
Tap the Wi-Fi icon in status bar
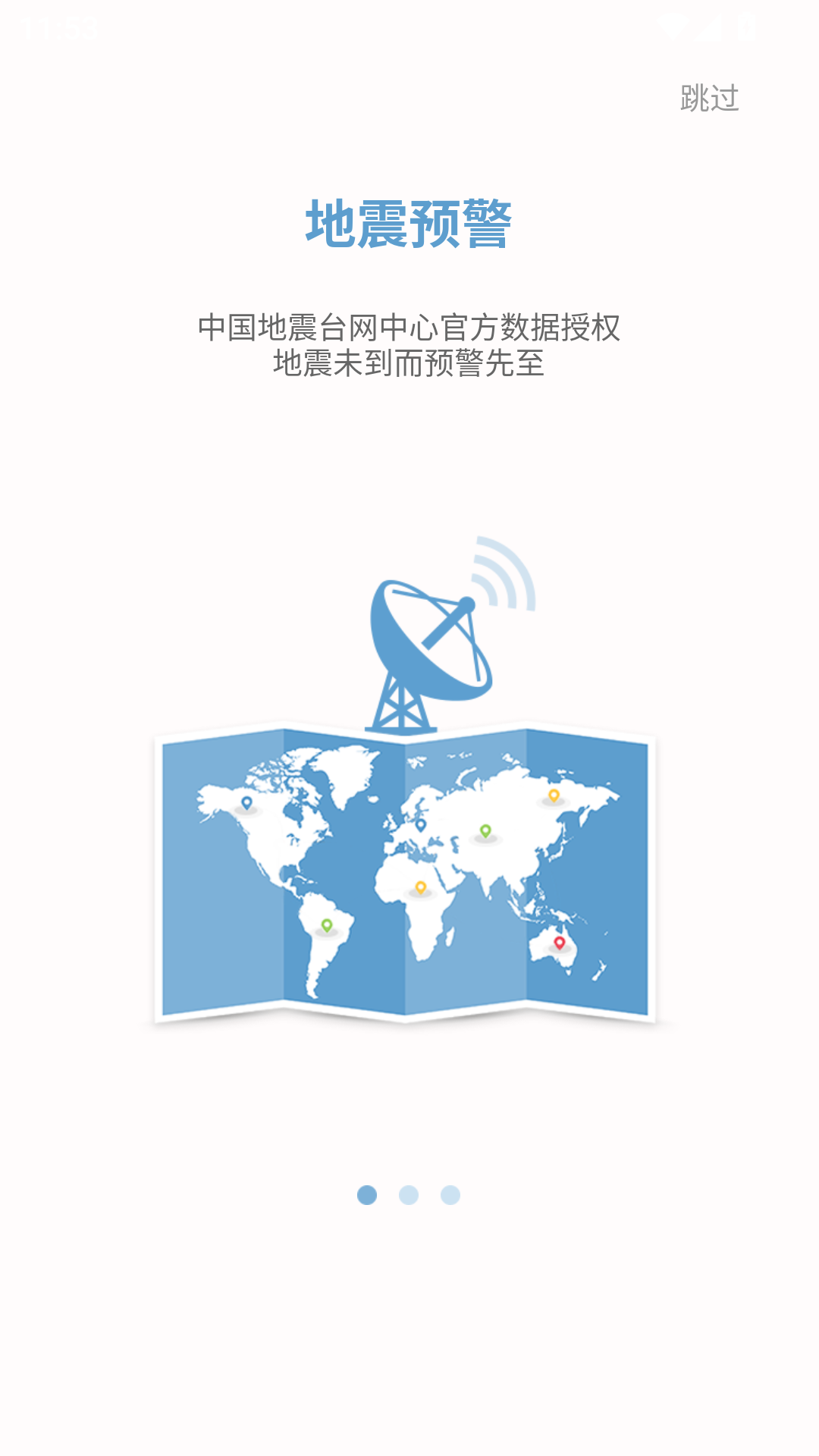pos(673,25)
